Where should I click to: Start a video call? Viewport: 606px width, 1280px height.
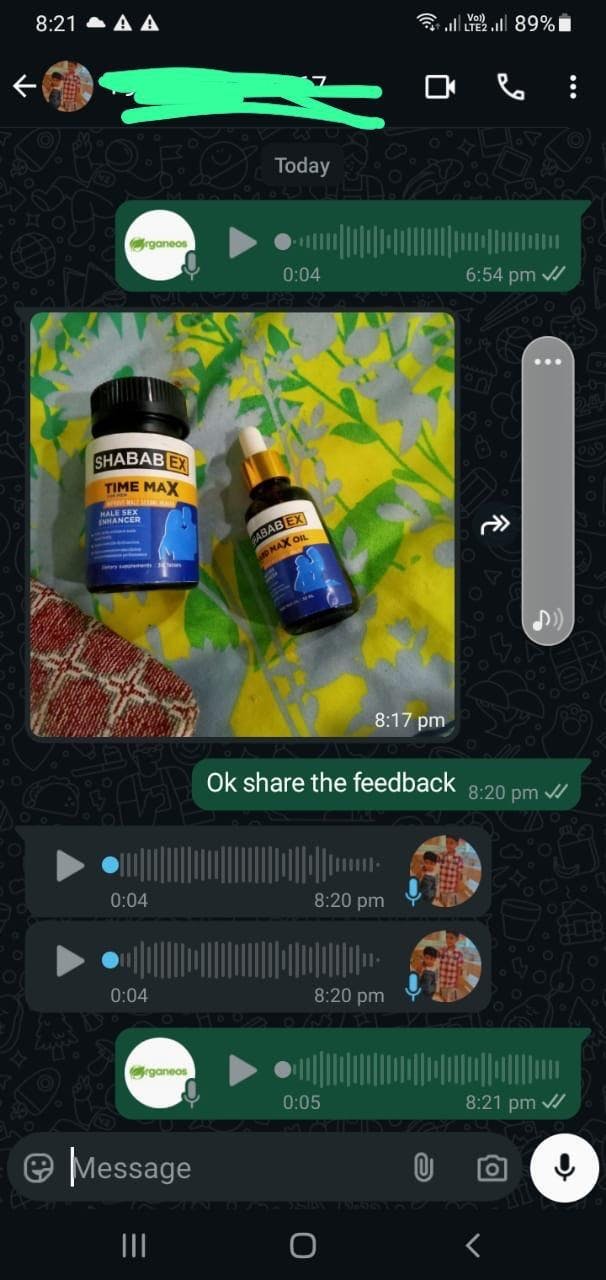coord(440,87)
